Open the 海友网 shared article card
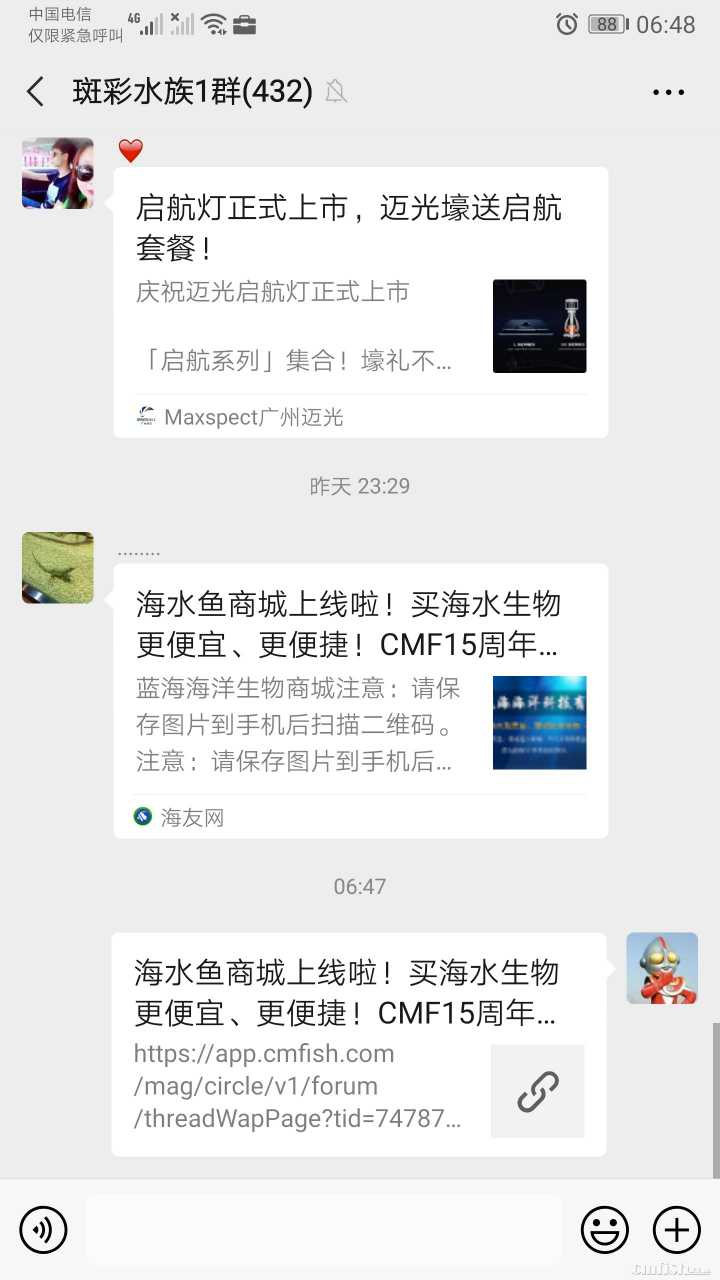 (360, 700)
